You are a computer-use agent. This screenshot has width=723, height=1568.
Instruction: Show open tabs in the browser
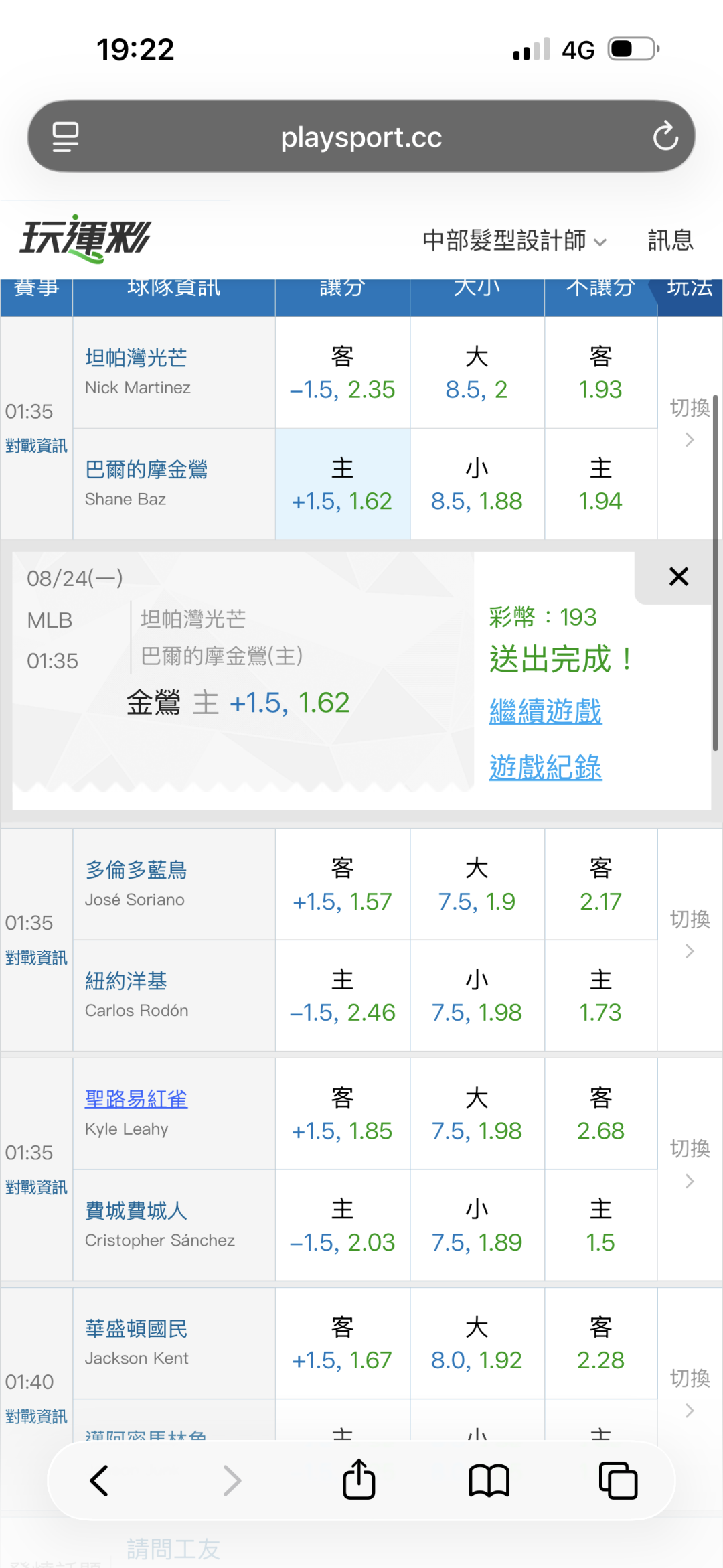point(618,1480)
